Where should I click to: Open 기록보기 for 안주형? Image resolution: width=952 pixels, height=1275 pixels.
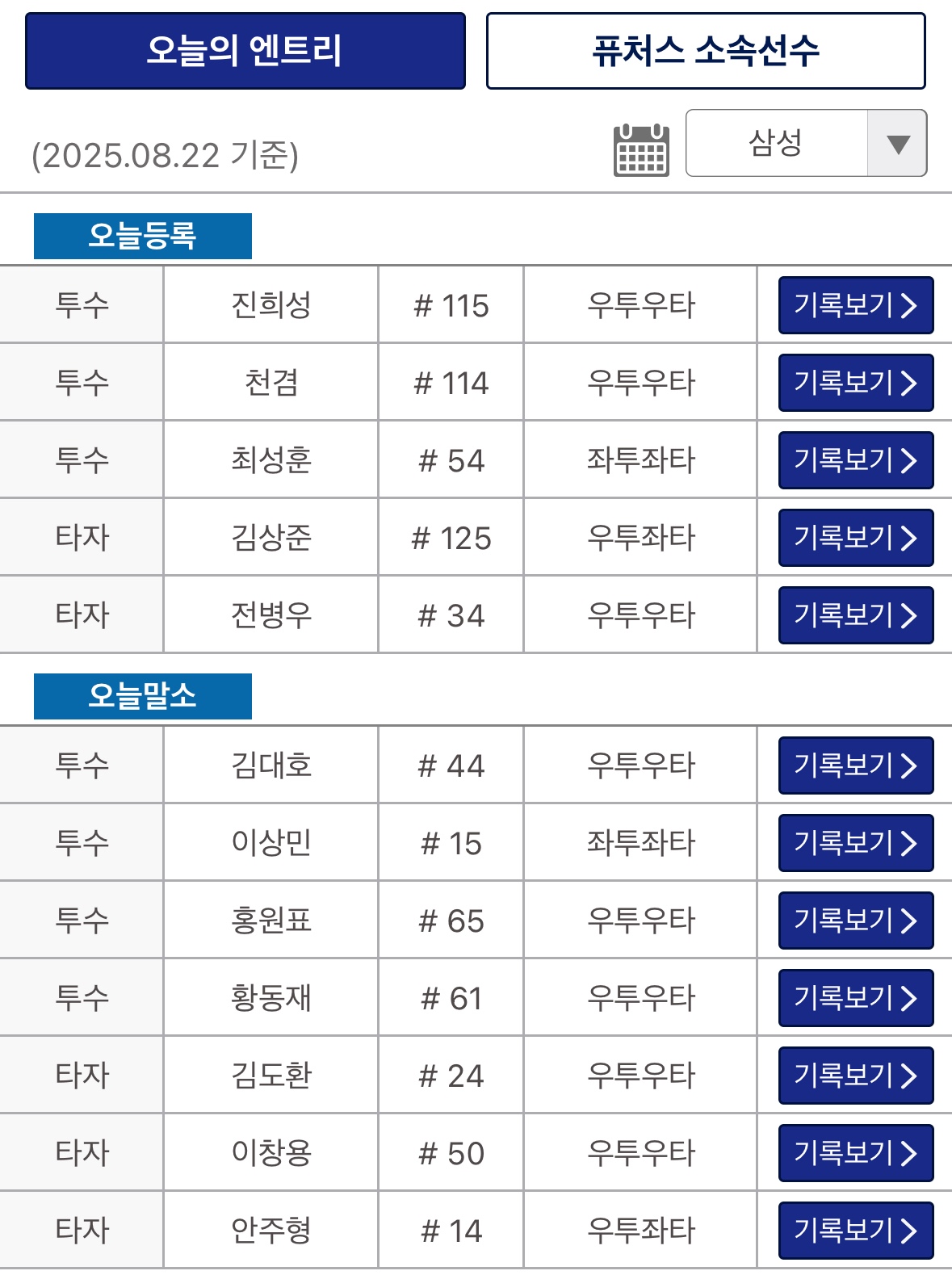pyautogui.click(x=855, y=1231)
